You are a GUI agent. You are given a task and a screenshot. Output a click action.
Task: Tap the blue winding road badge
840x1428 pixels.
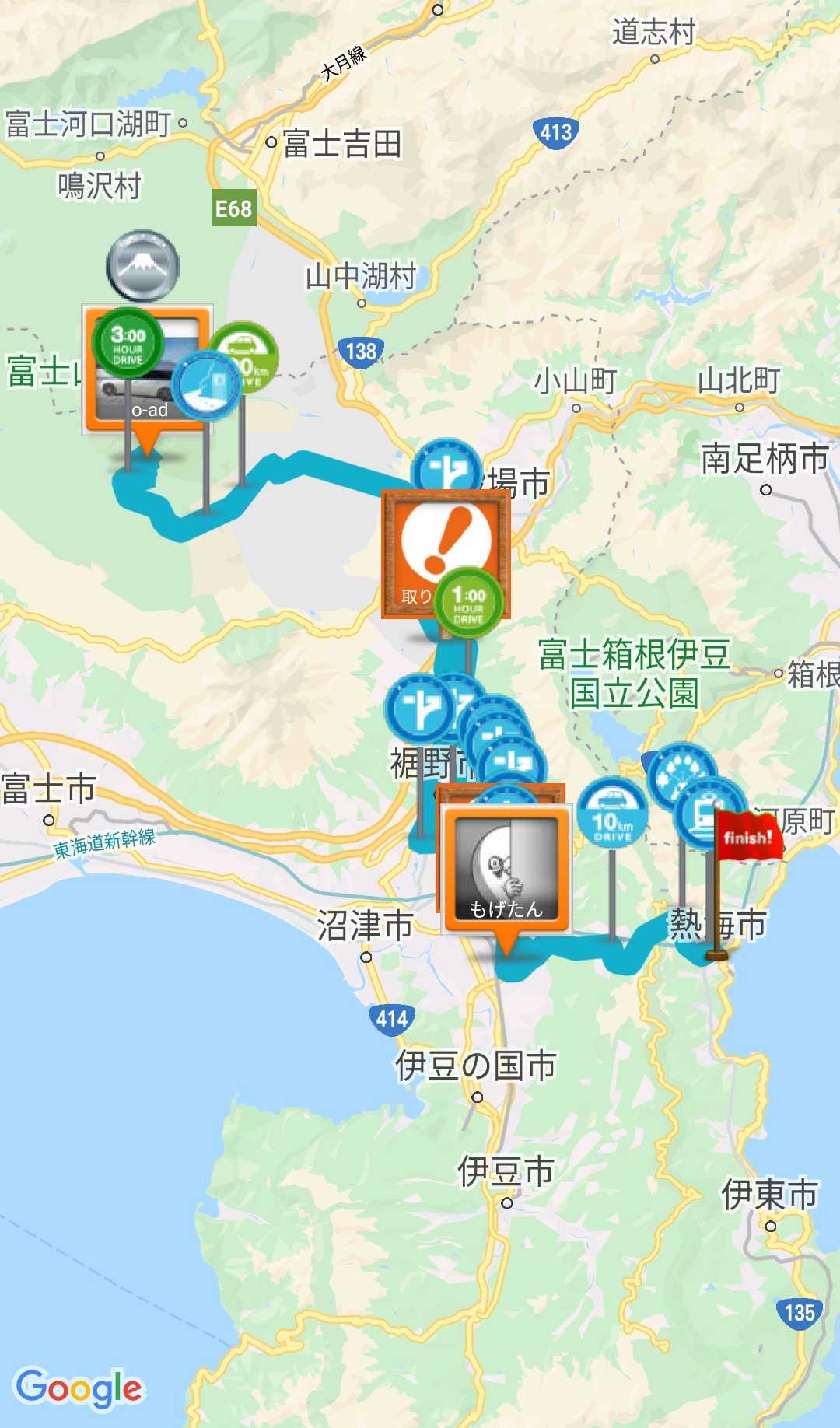click(206, 386)
